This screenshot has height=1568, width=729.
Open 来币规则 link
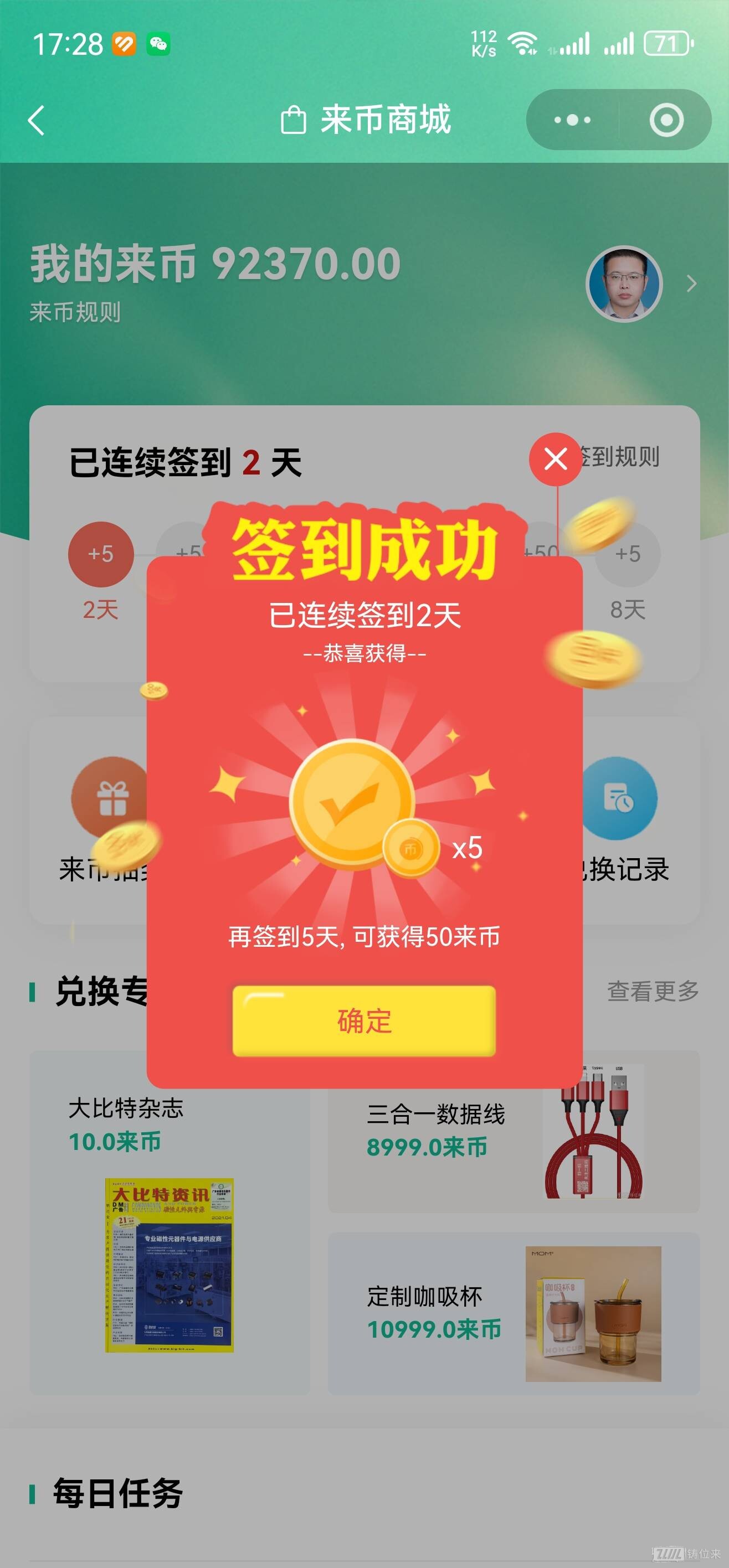(x=75, y=312)
